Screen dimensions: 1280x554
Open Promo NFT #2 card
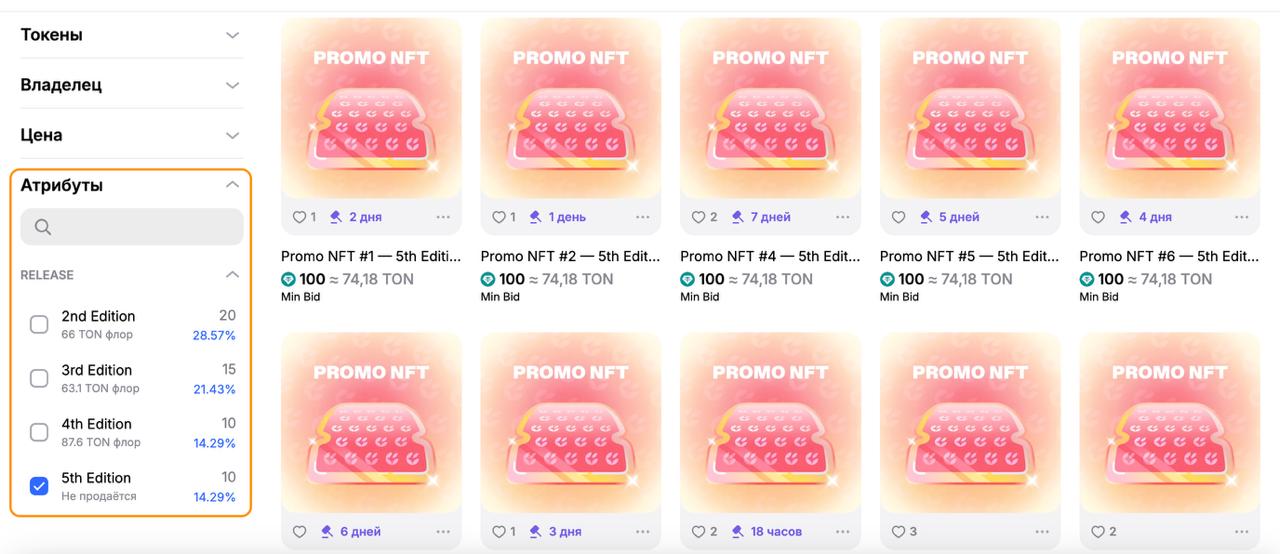point(570,108)
